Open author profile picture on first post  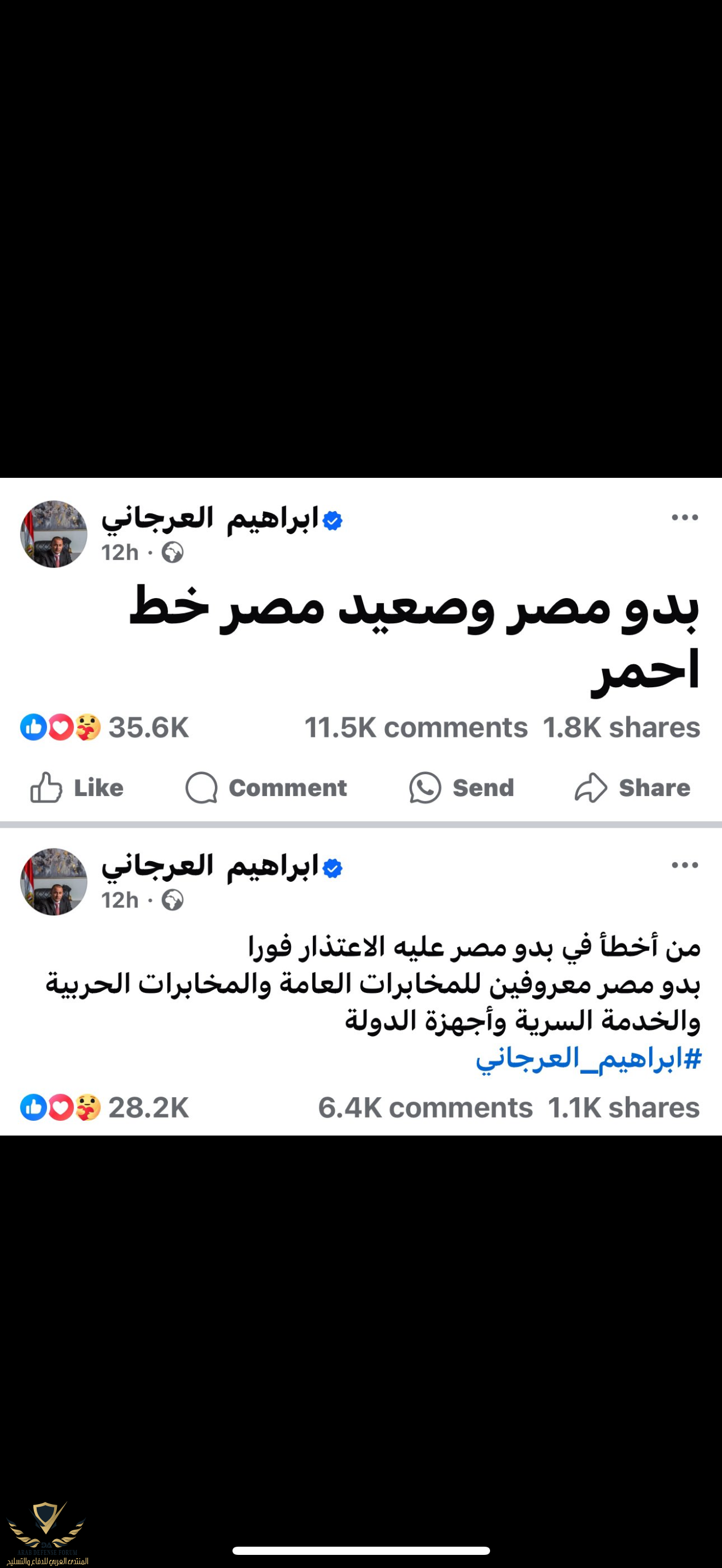[x=54, y=534]
